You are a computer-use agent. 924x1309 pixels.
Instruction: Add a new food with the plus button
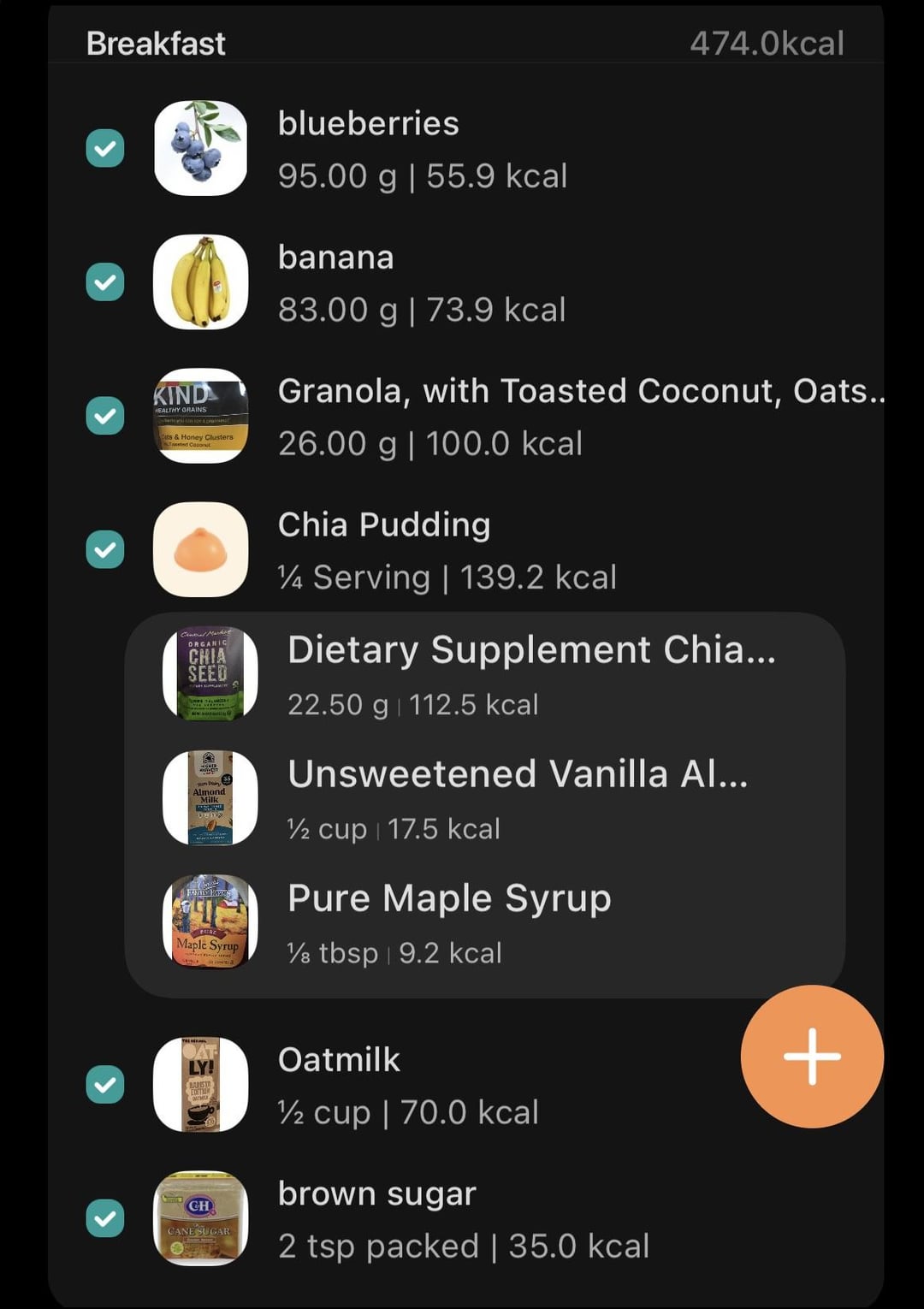[x=811, y=1057]
